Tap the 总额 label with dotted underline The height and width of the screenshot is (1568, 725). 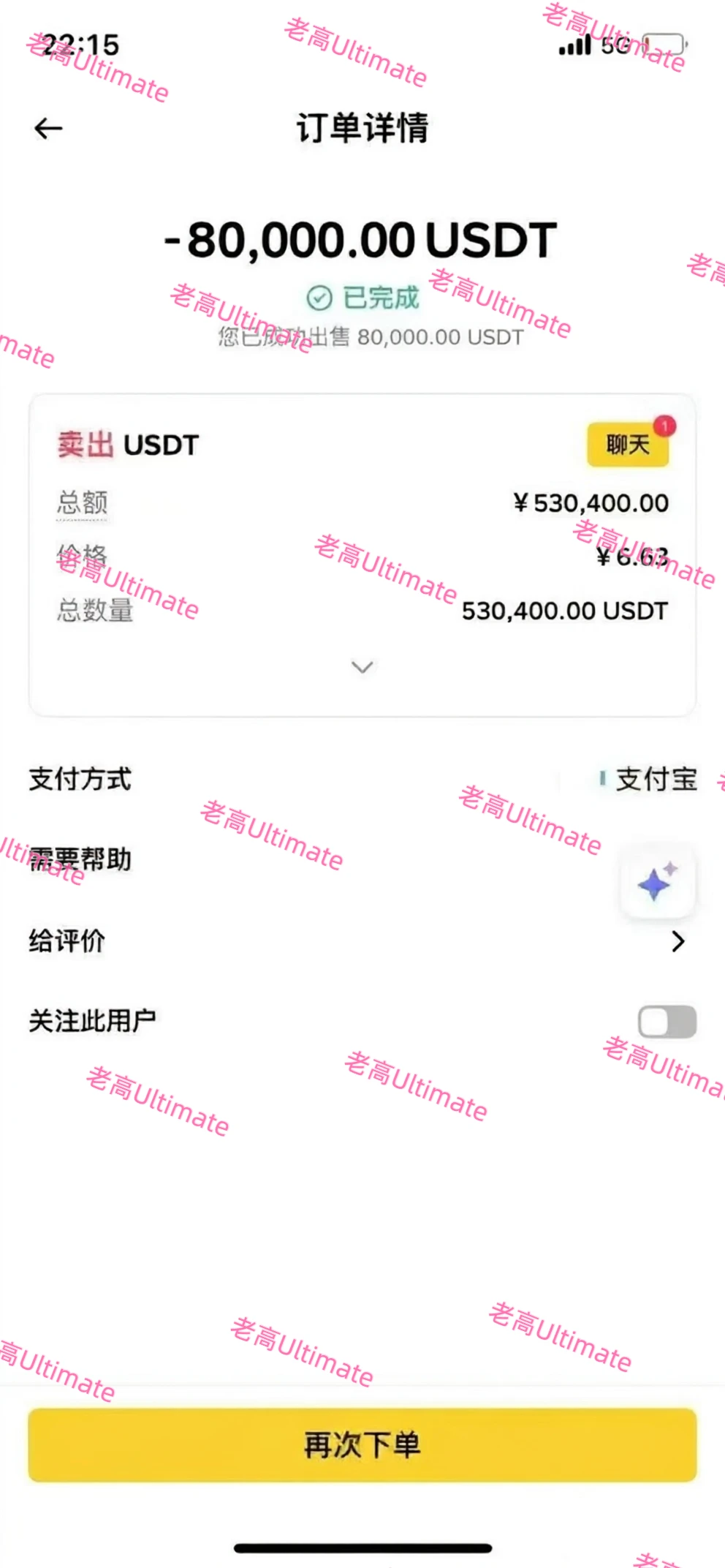click(83, 504)
